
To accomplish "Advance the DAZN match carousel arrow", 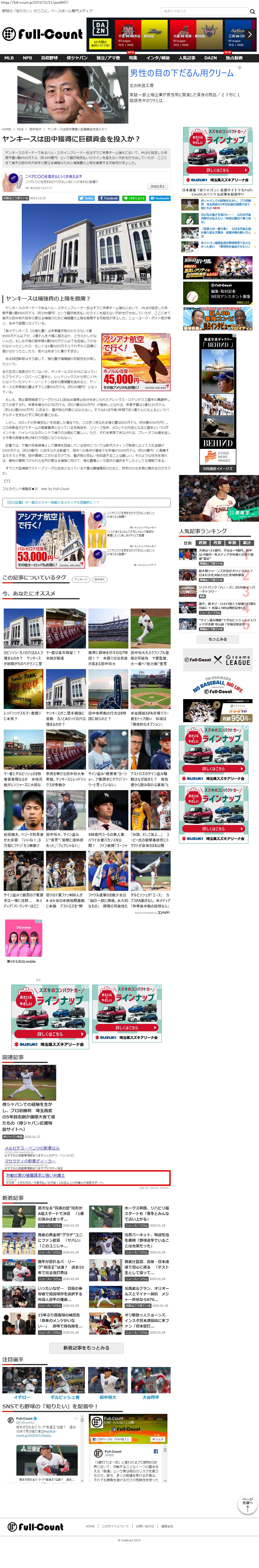I will tap(249, 35).
